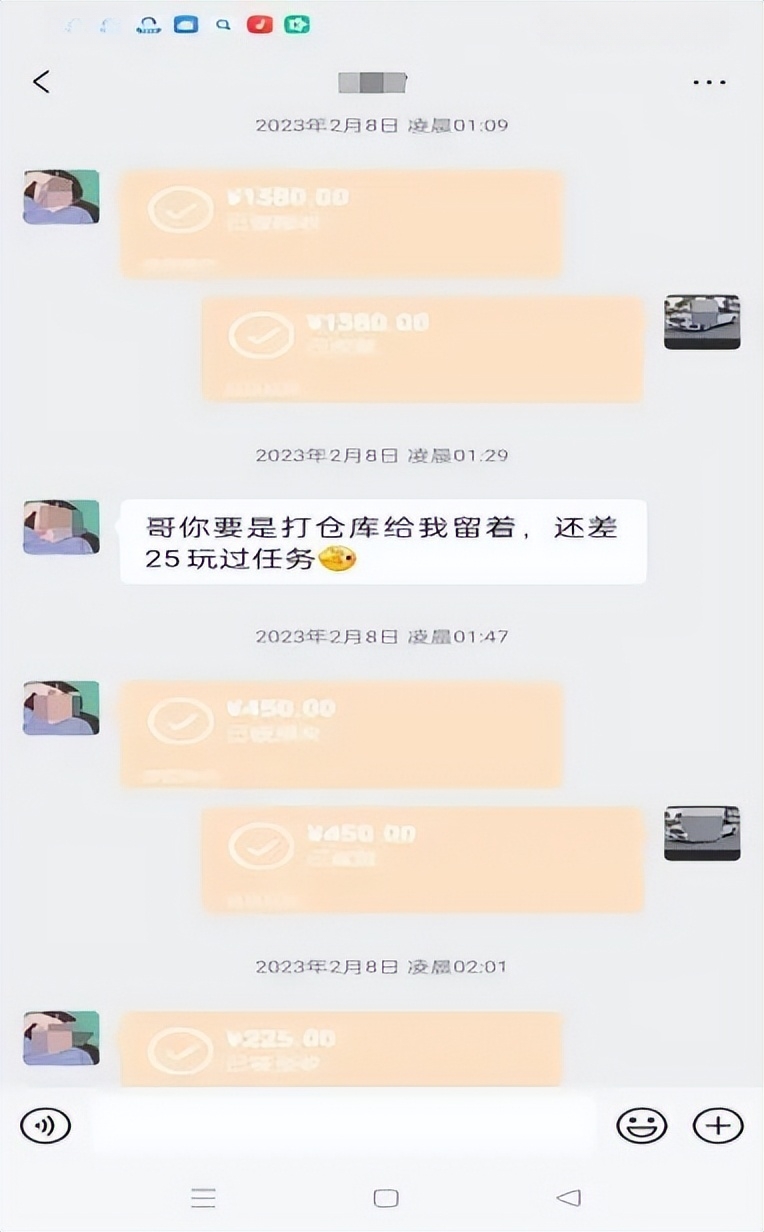Open the plus attachment panel

(x=718, y=1126)
